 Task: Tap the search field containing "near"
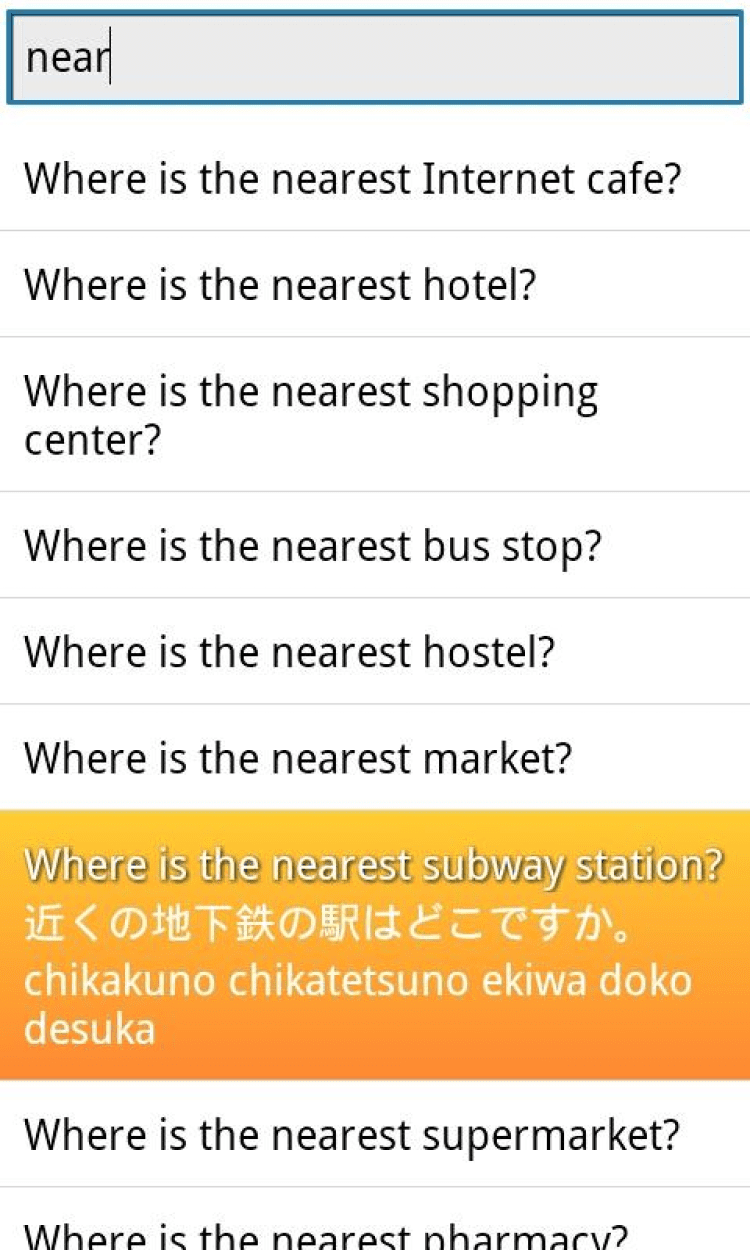(374, 58)
